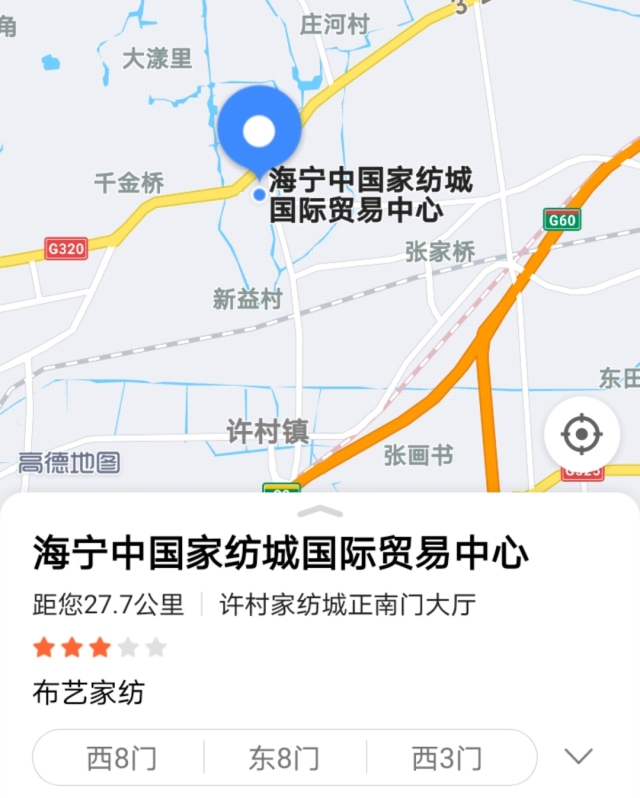Select the 东8门 entrance chip
The height and width of the screenshot is (798, 640).
[284, 758]
